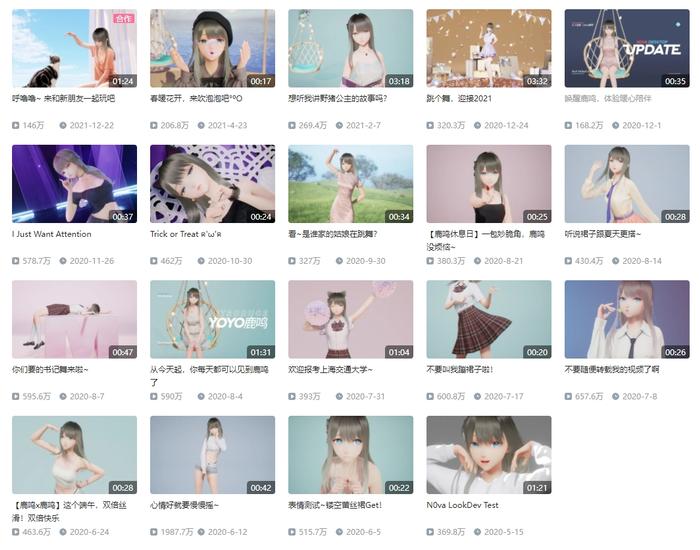Open 不要随便转载我的视频了啊
Viewport: 700px width, 550px height.
coord(626,319)
